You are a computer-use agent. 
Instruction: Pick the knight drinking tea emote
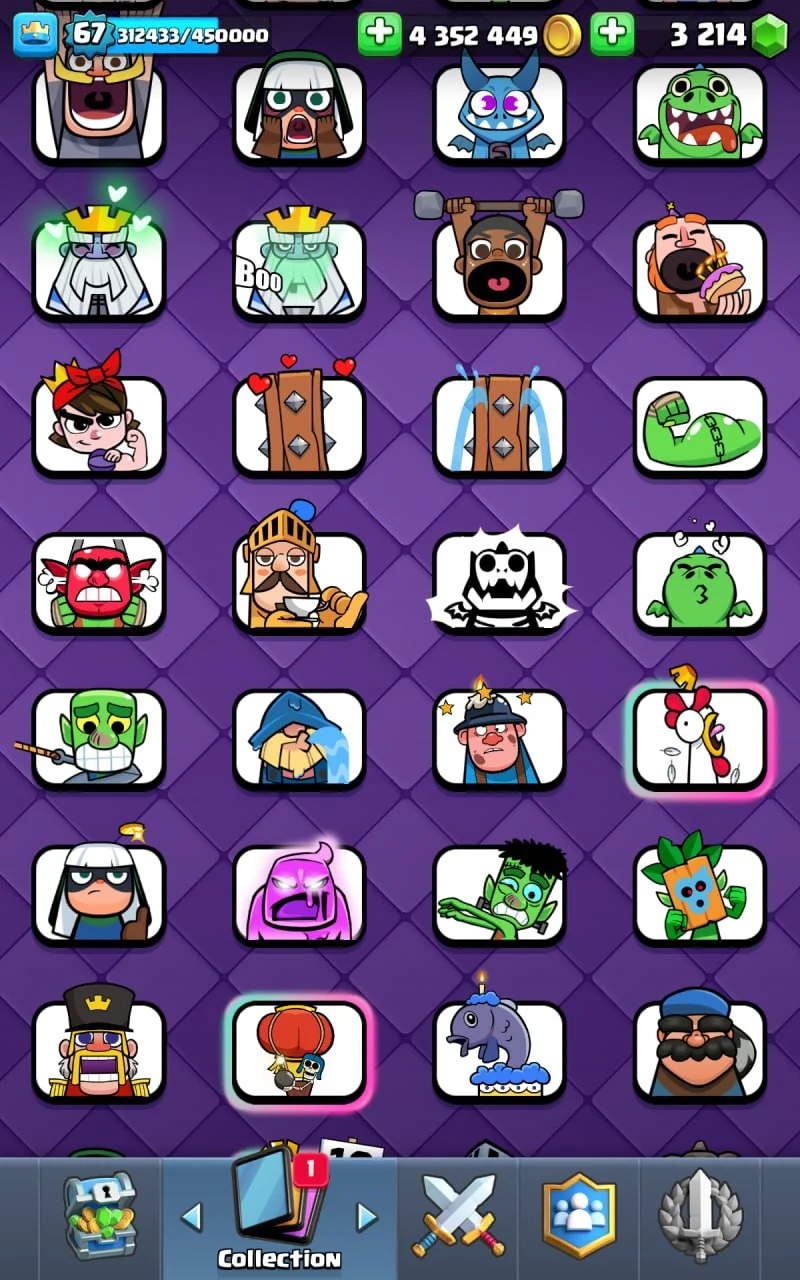[x=299, y=582]
